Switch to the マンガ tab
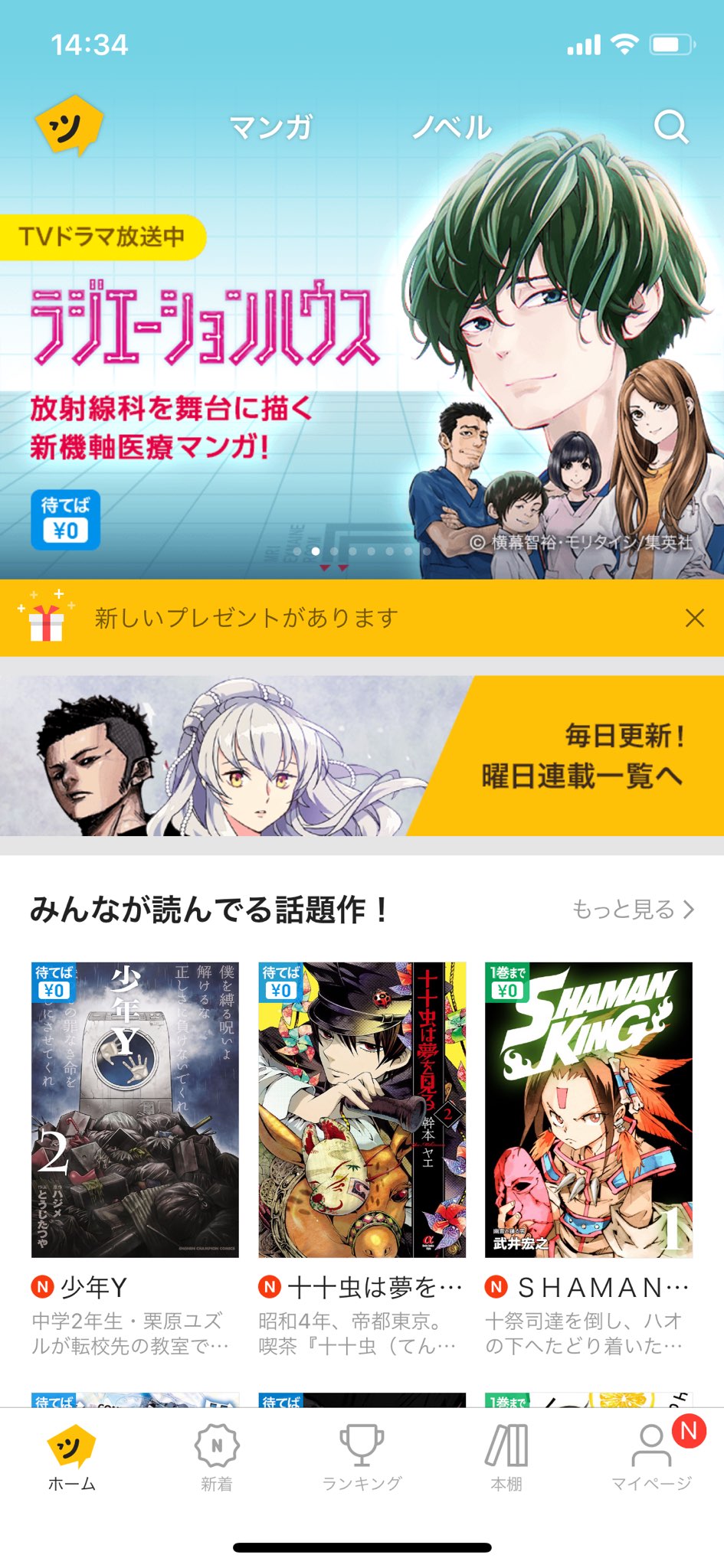 click(270, 127)
